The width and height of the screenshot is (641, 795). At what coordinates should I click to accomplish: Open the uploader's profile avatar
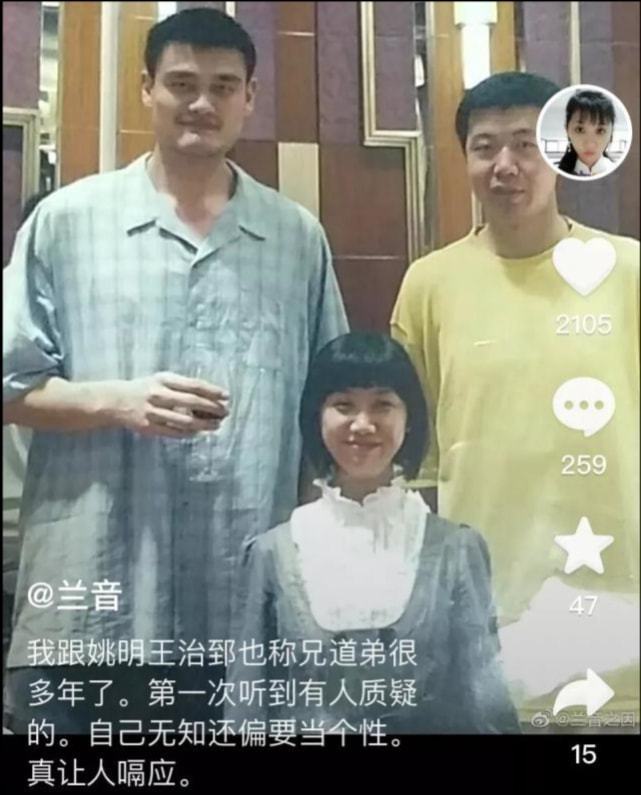[x=583, y=133]
